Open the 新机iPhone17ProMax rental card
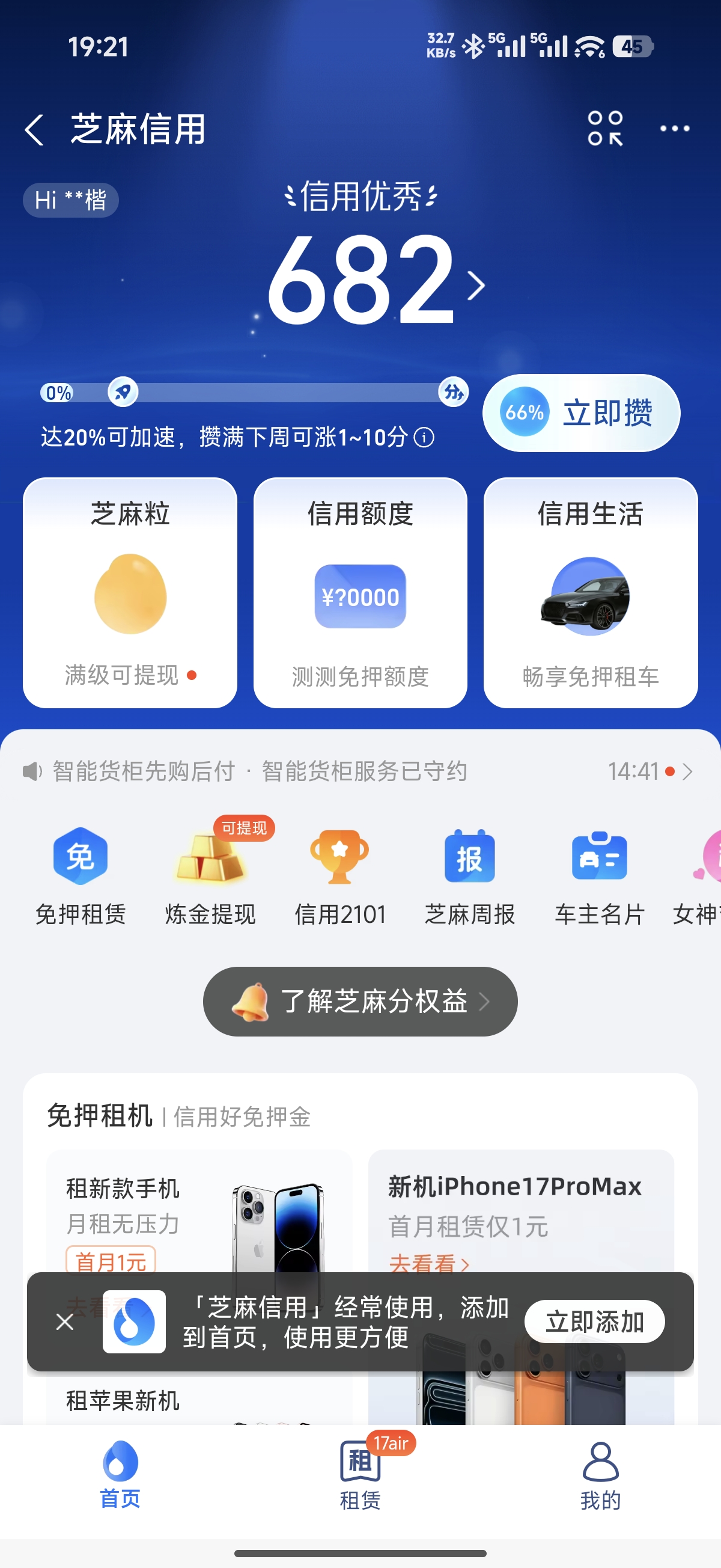The image size is (721, 1568). (x=521, y=1211)
